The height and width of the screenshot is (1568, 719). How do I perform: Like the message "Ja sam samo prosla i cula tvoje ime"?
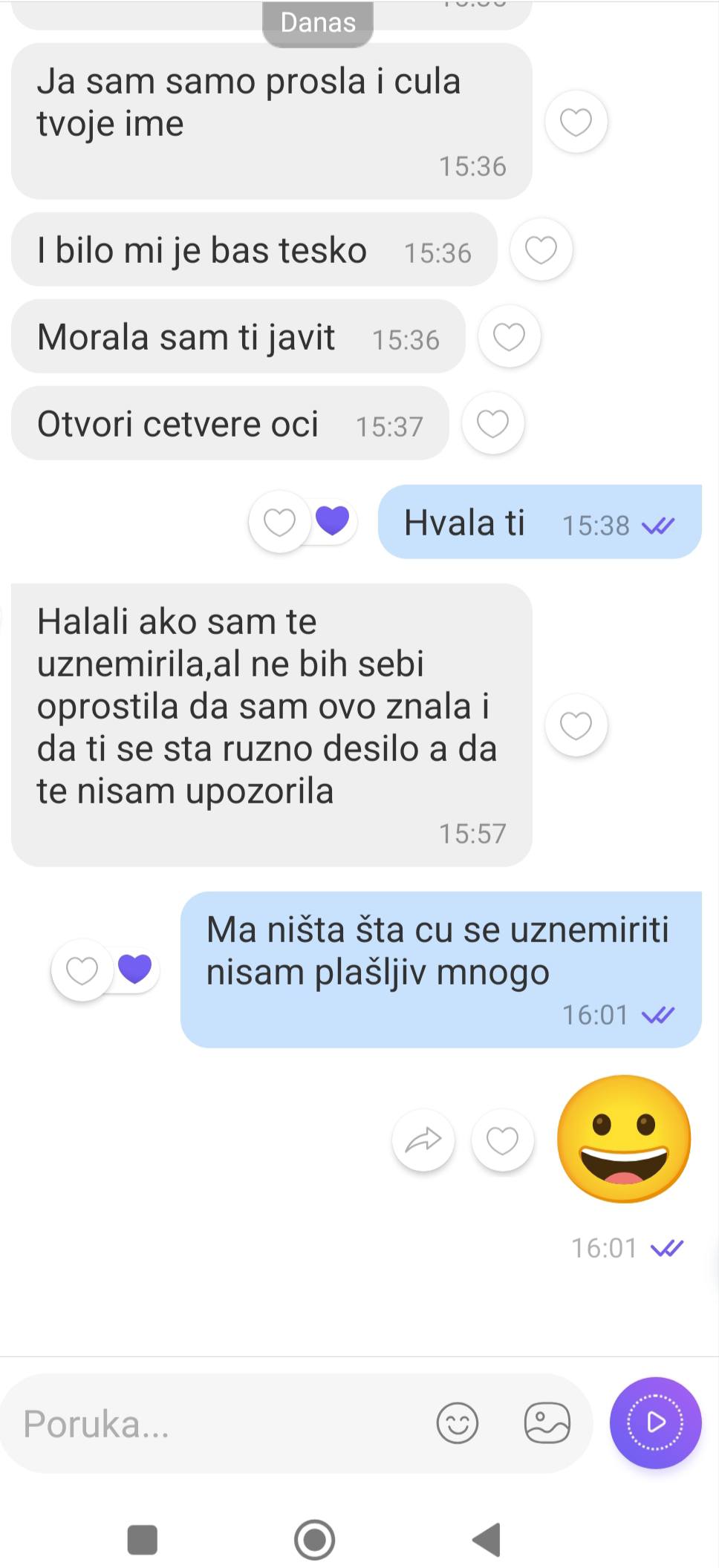coord(576,122)
